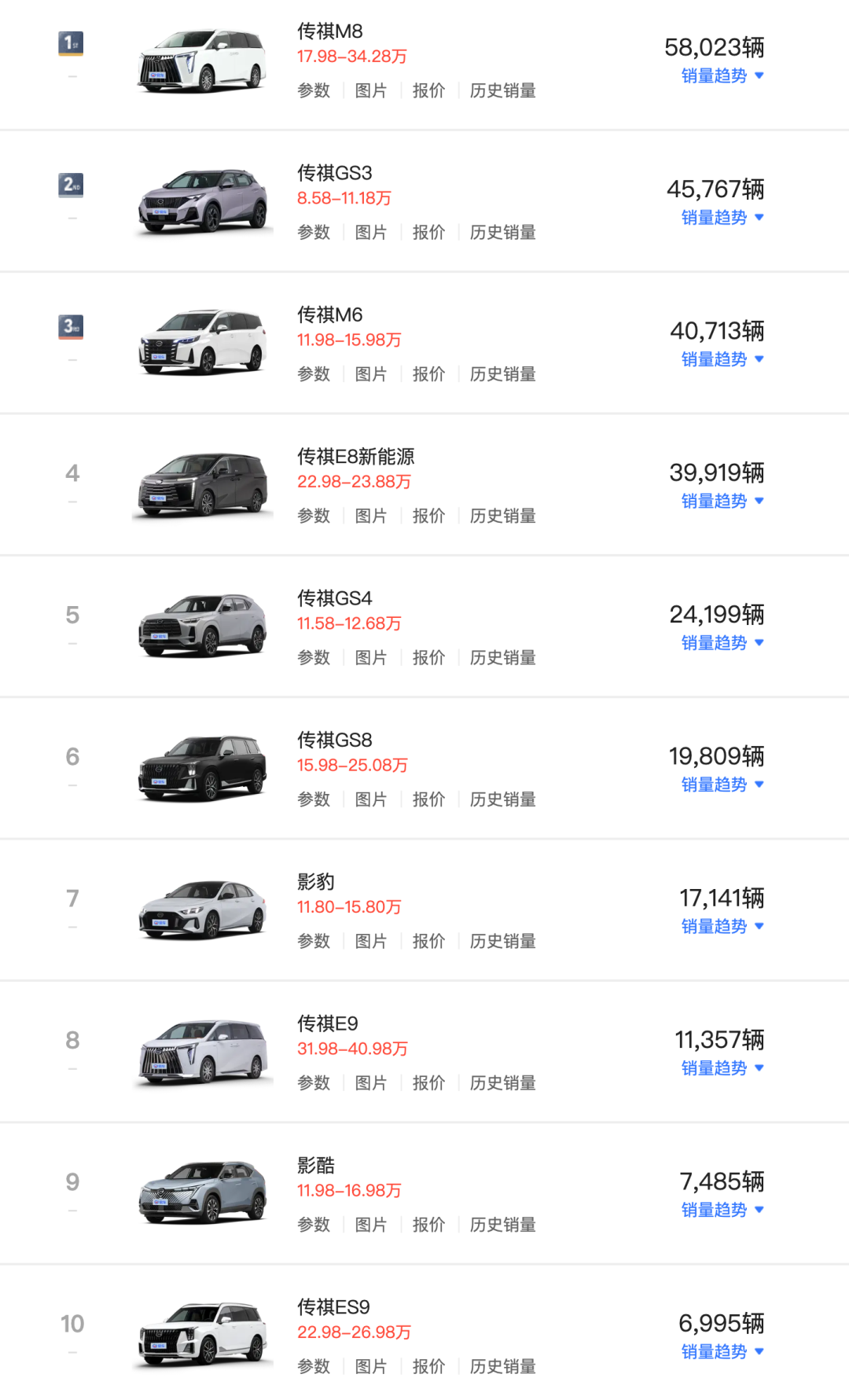
Task: Expand 销量趋势 for 影酷
Action: click(722, 1210)
